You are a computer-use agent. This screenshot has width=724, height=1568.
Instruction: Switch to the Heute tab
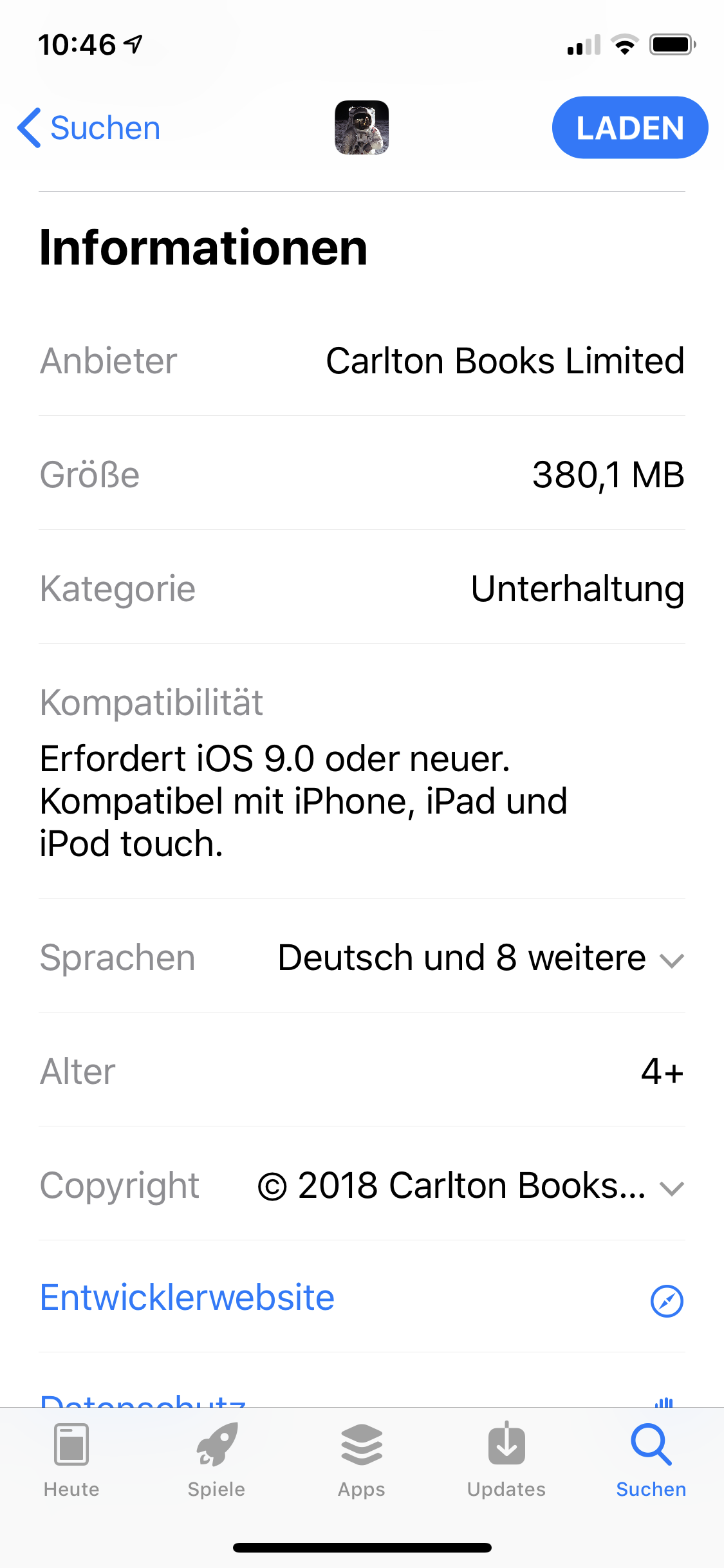coord(71,1461)
